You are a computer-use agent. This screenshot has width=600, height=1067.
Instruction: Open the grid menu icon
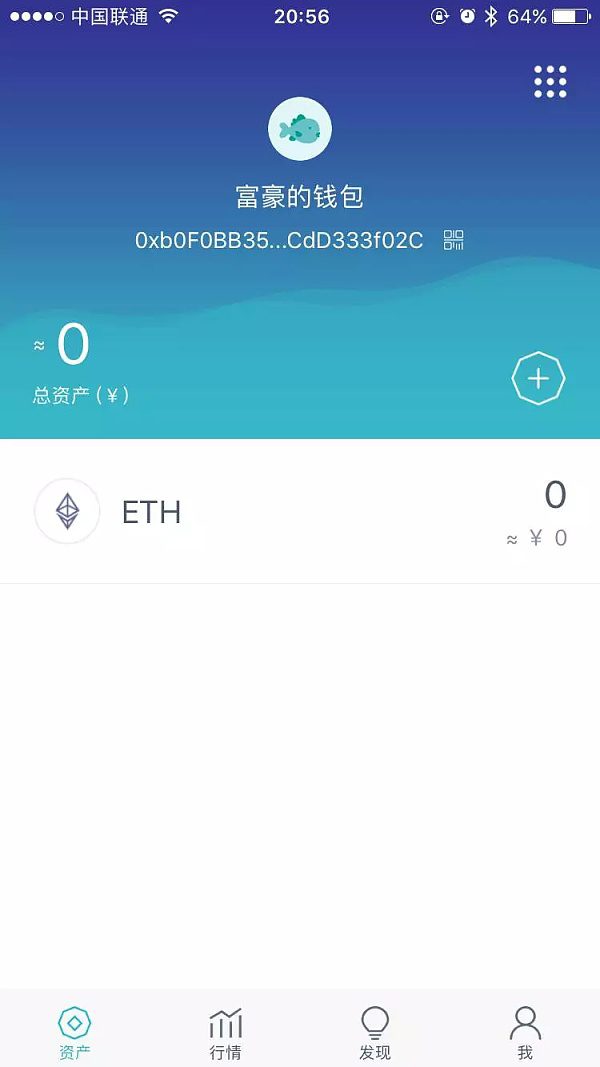pos(550,81)
